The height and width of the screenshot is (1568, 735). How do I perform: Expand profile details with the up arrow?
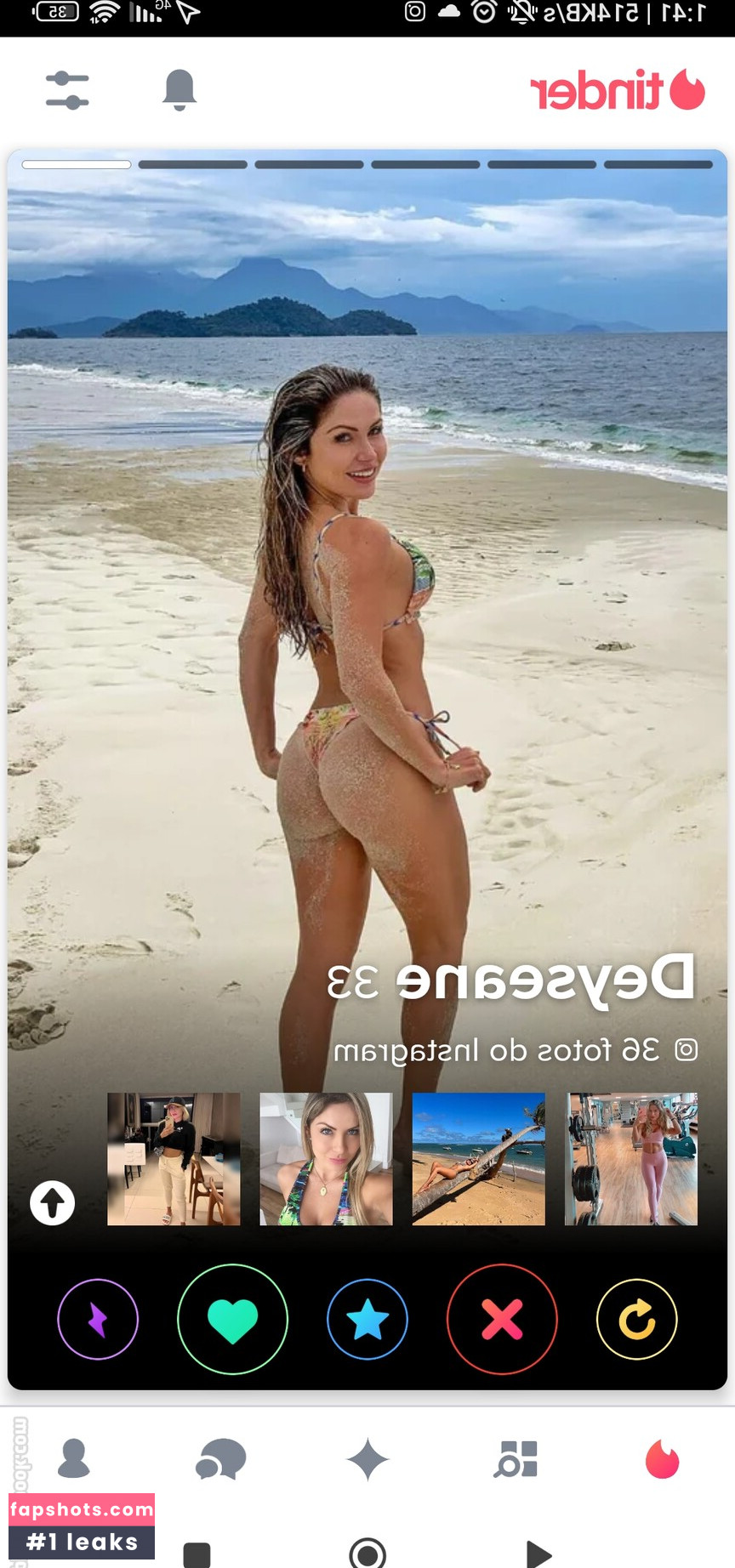point(51,1203)
